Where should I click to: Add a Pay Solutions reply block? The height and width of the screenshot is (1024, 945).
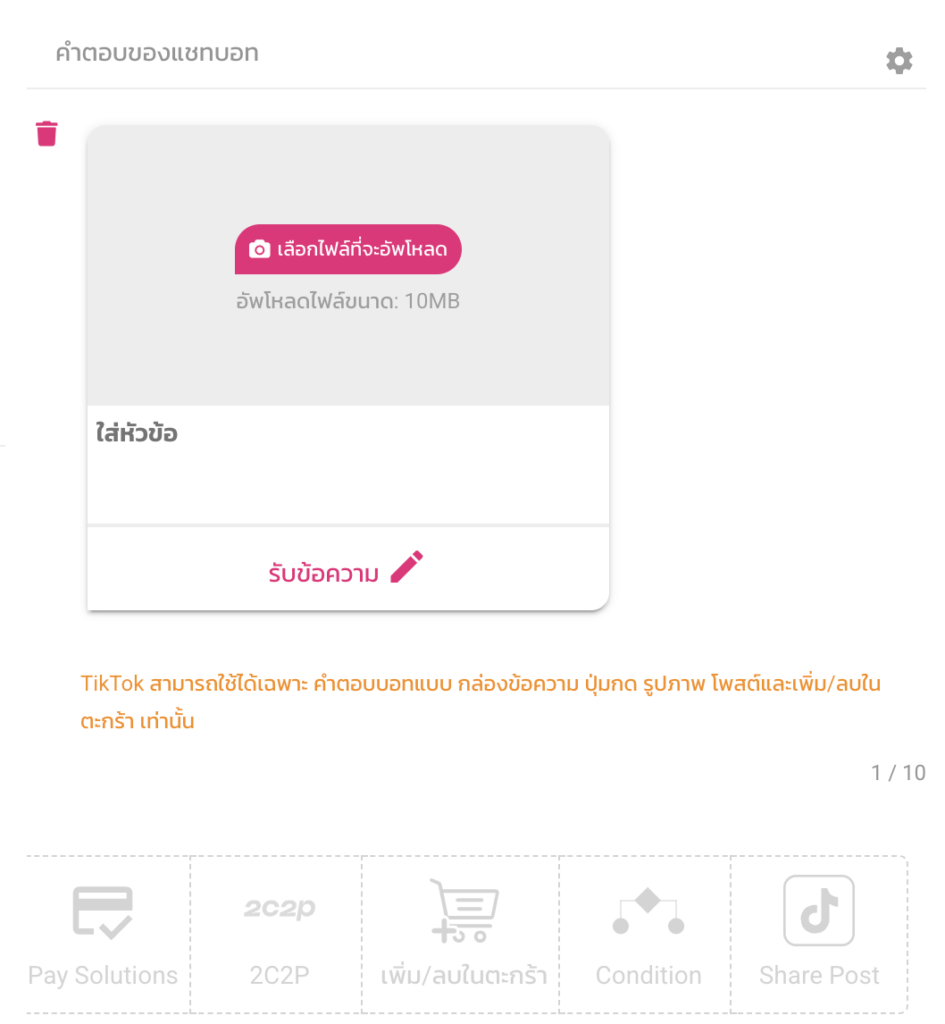pyautogui.click(x=103, y=934)
